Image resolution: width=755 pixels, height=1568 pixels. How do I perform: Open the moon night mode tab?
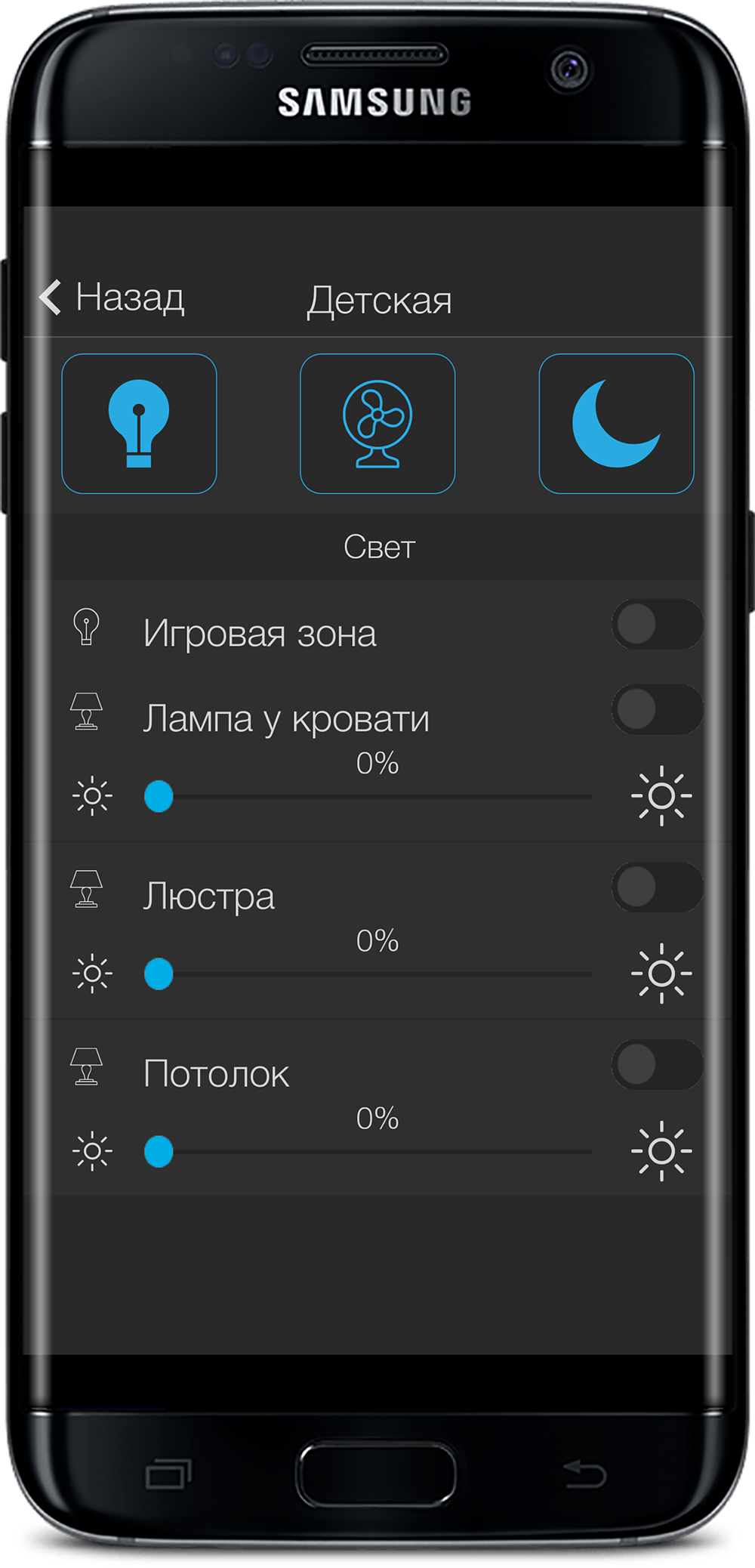coord(616,424)
